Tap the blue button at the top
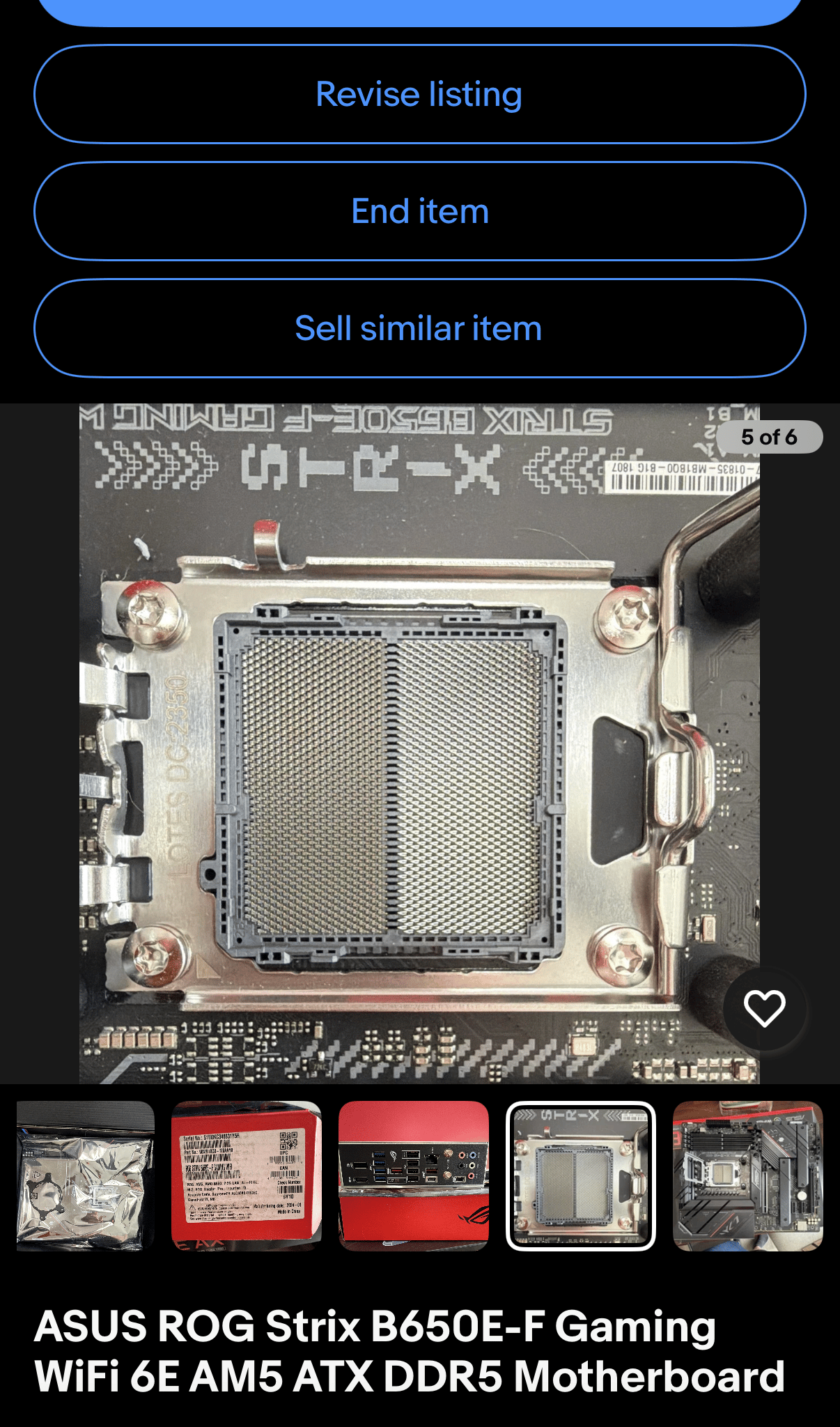840x1427 pixels. (x=419, y=10)
